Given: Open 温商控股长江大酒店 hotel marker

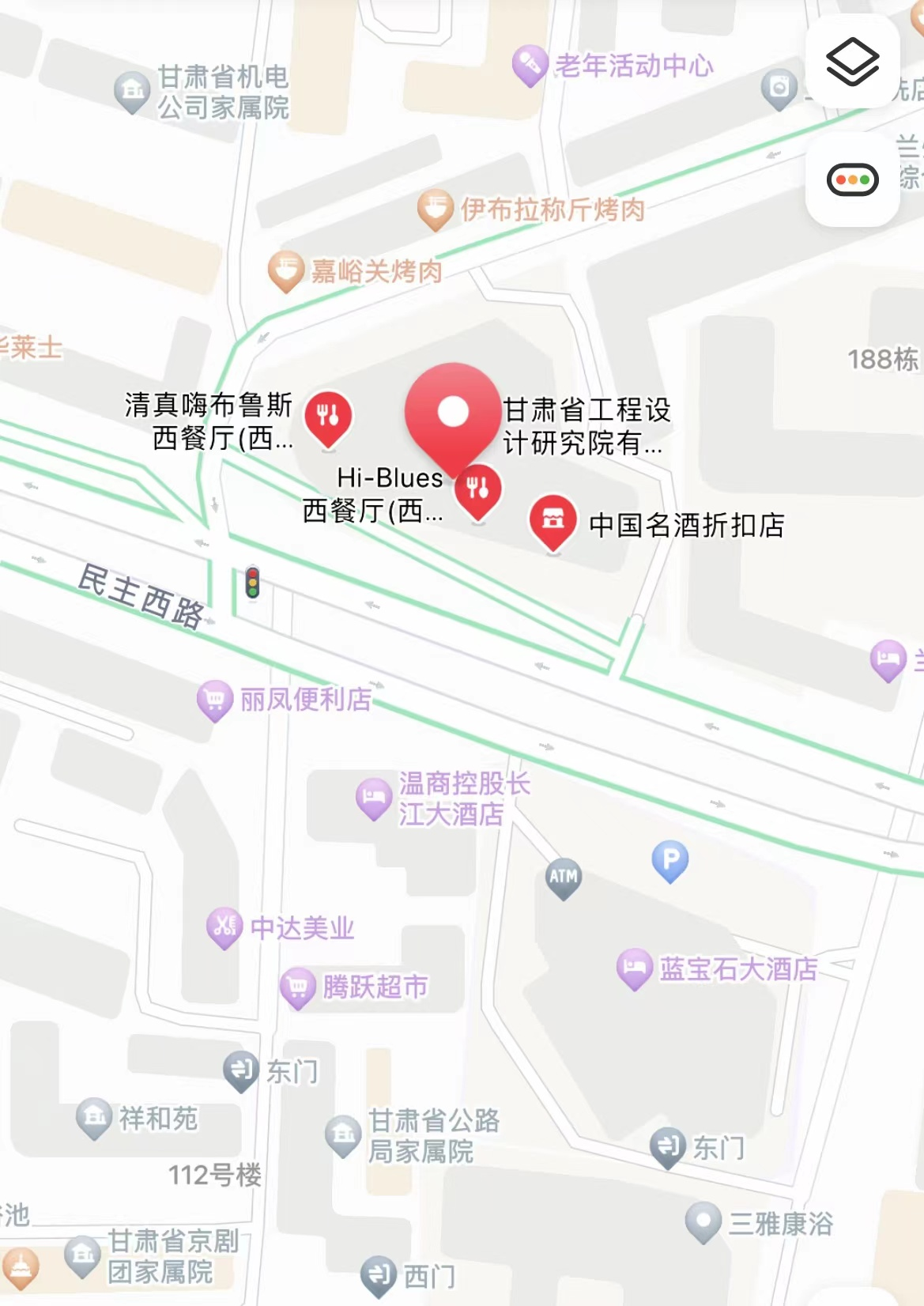Looking at the screenshot, I should pos(374,796).
